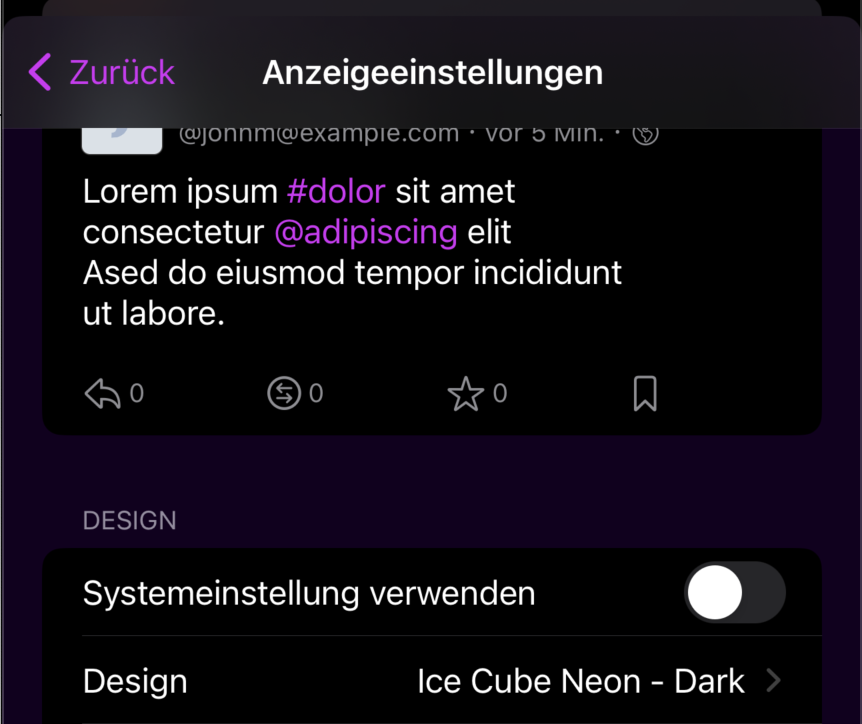Reply to the sample post
The height and width of the screenshot is (724, 862).
[103, 395]
